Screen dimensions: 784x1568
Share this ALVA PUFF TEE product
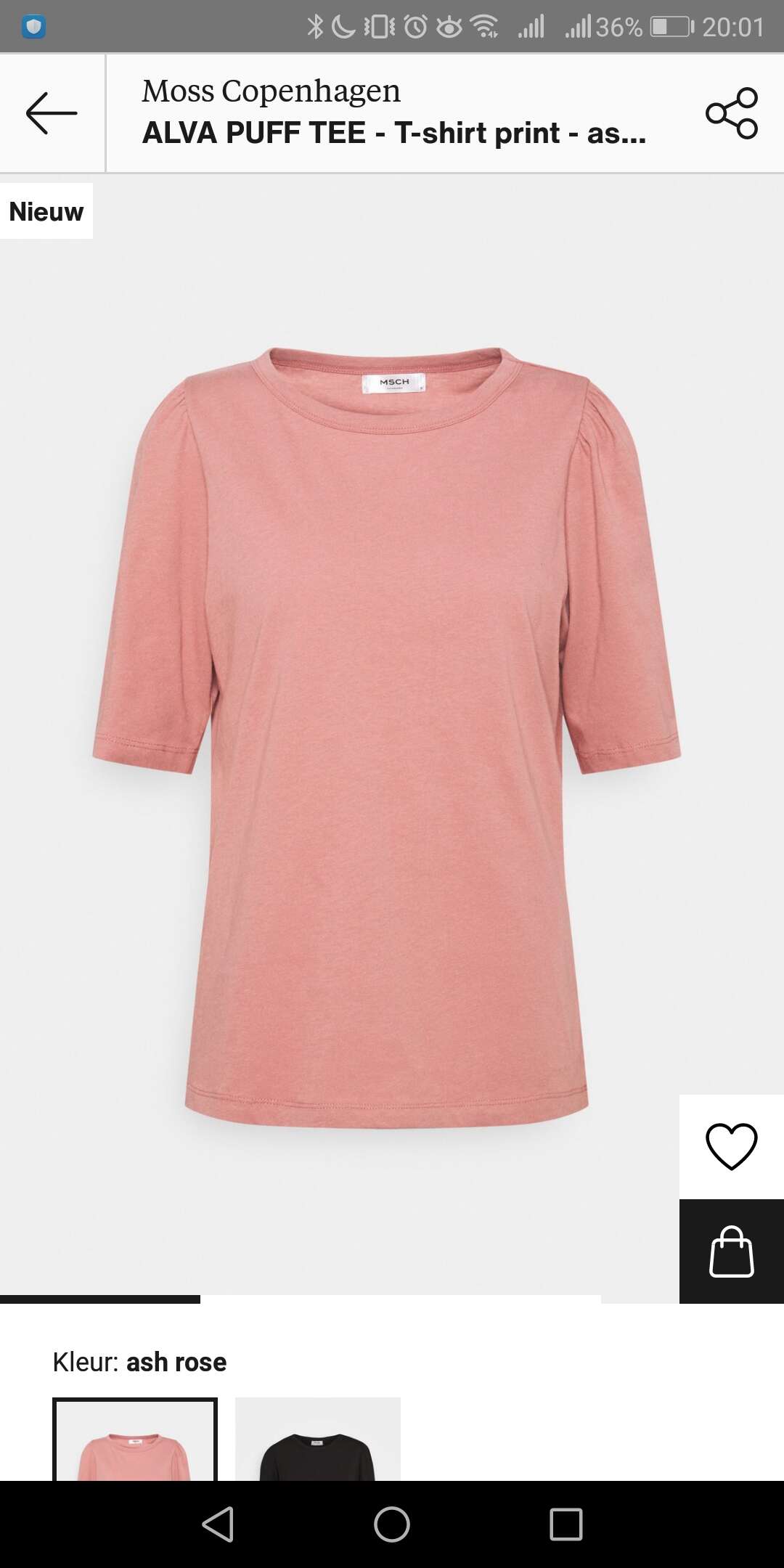[732, 113]
